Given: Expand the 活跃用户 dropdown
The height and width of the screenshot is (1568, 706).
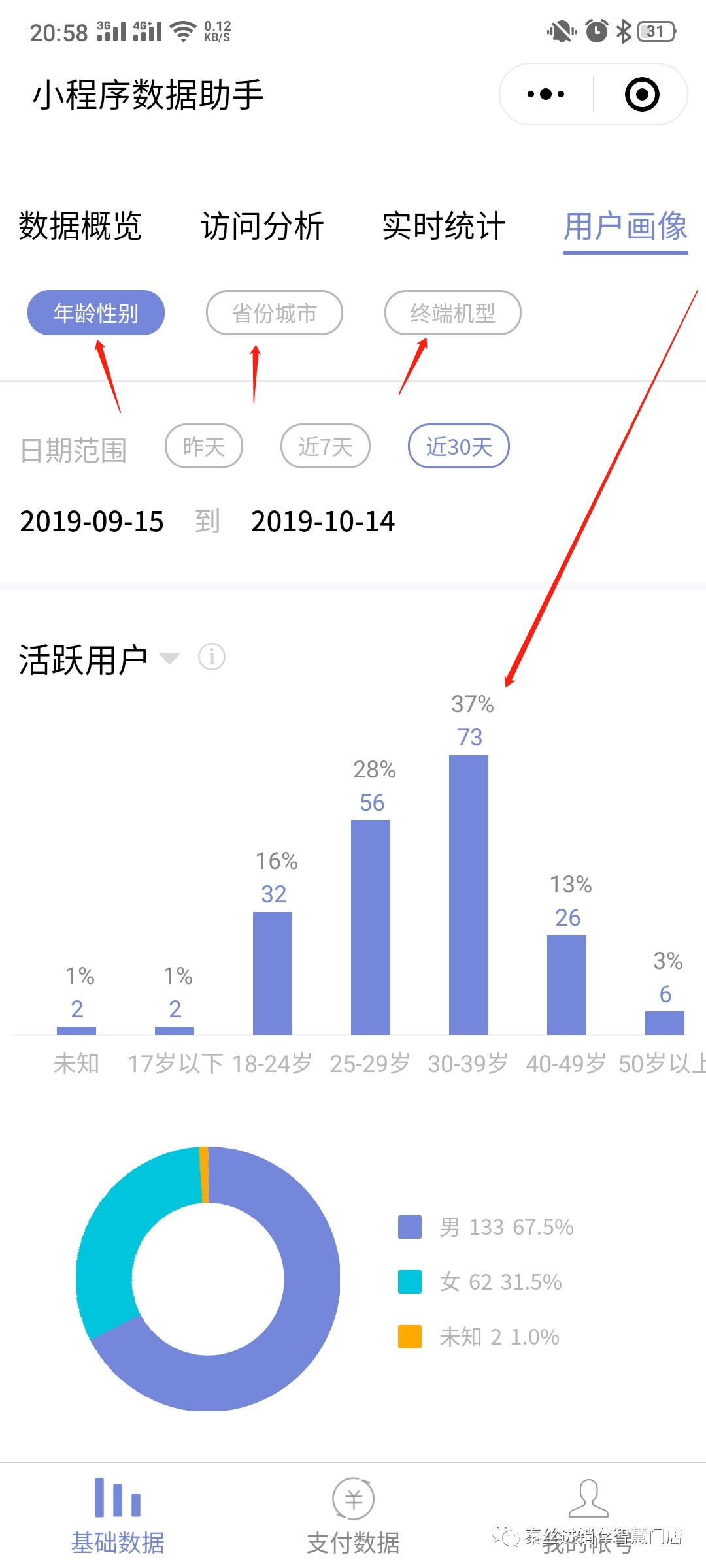Looking at the screenshot, I should pos(99,659).
